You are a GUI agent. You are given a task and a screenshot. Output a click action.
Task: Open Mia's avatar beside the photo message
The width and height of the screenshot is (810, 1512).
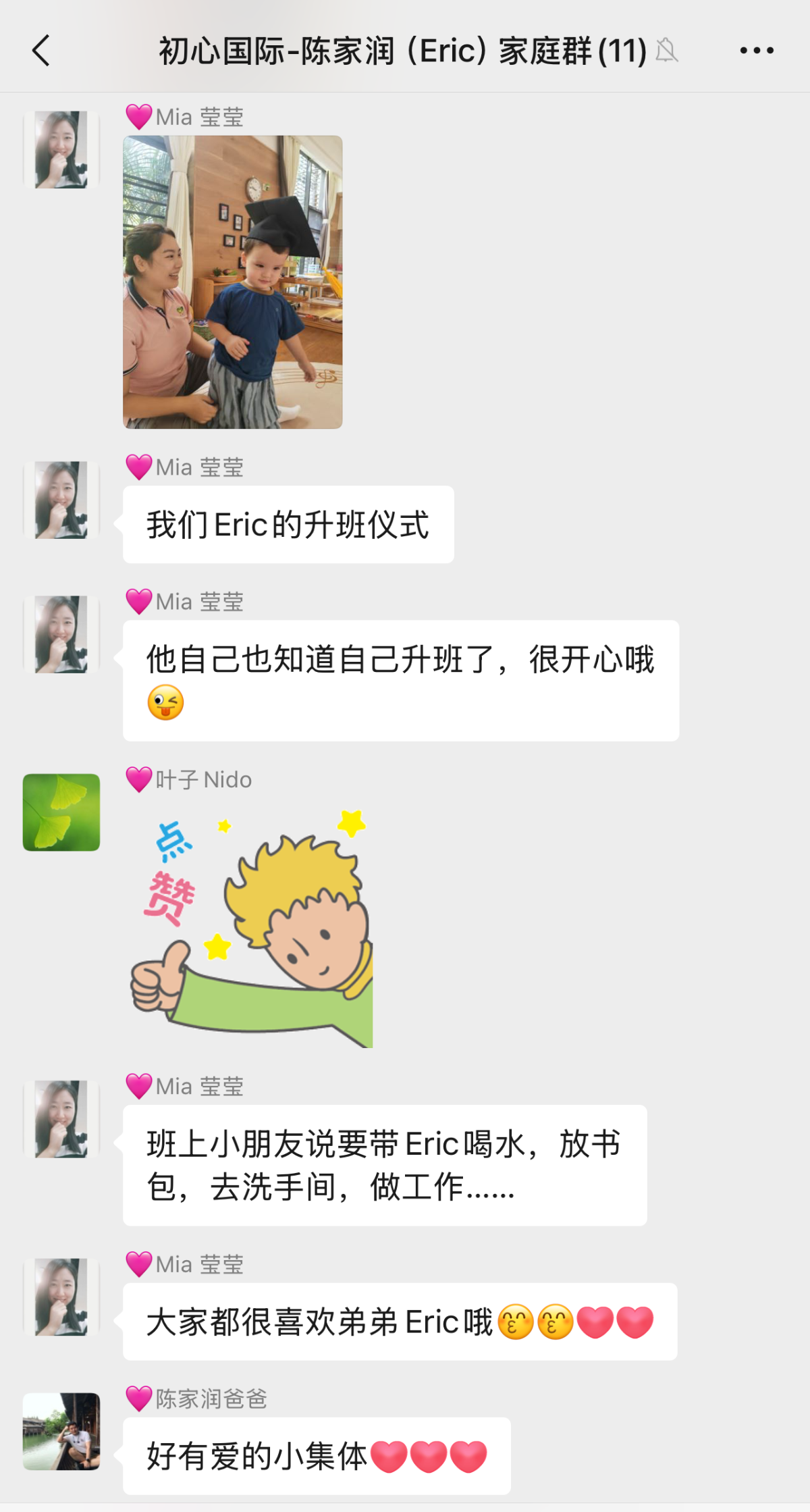(x=61, y=150)
